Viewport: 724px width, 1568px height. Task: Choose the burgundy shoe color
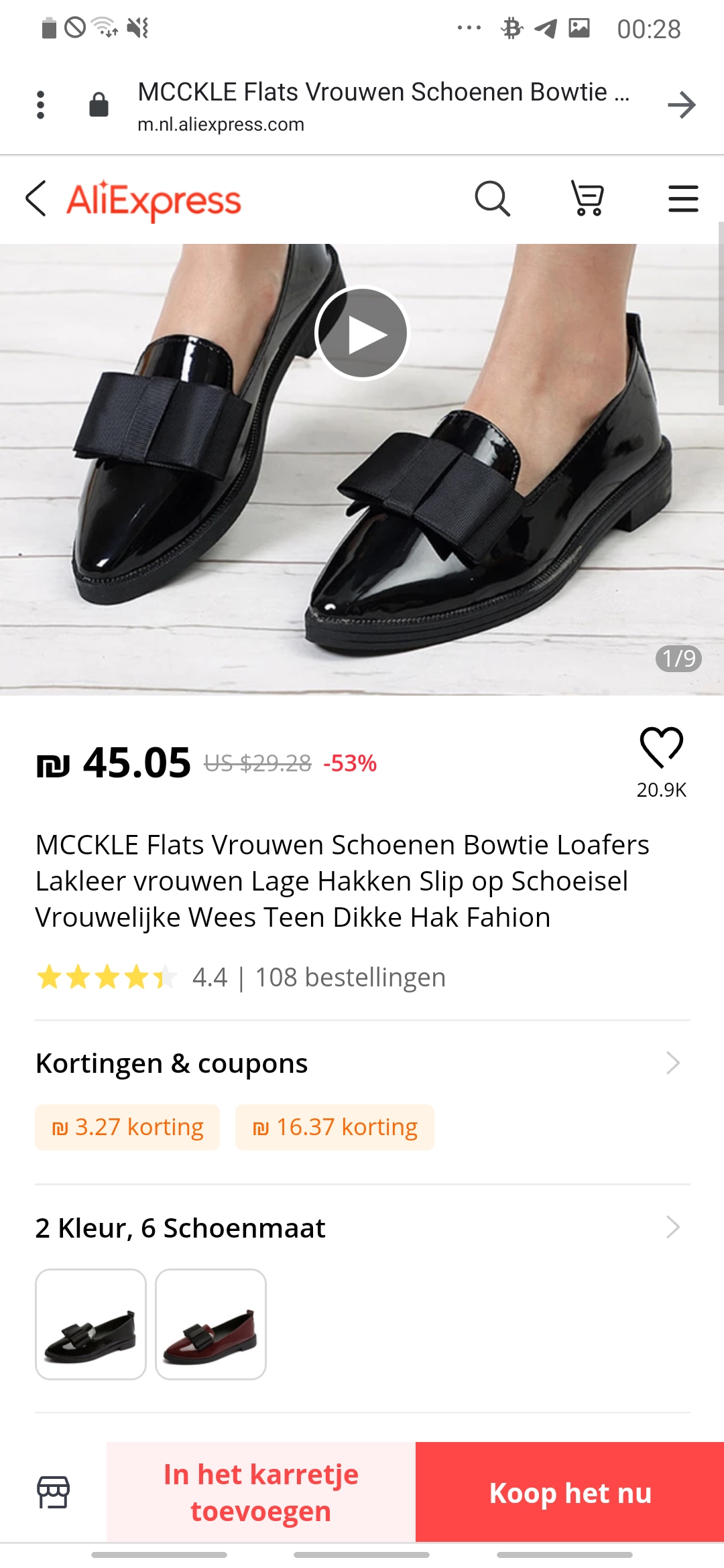click(x=210, y=1324)
